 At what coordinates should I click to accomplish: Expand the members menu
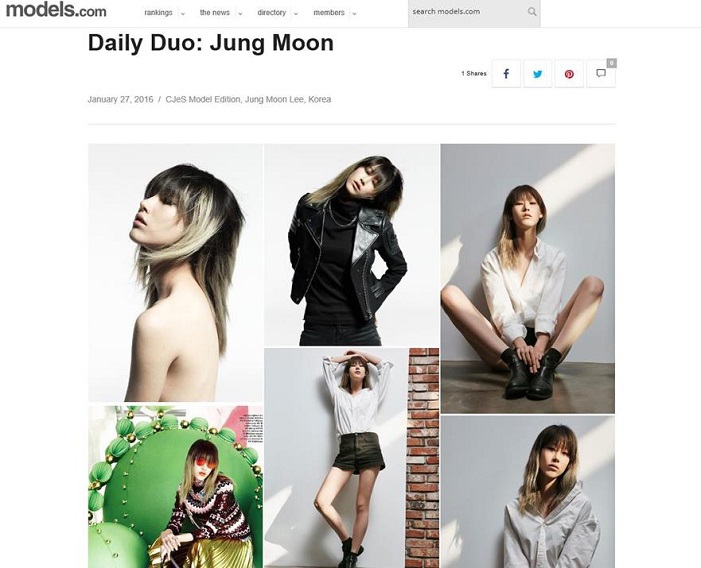coord(334,13)
